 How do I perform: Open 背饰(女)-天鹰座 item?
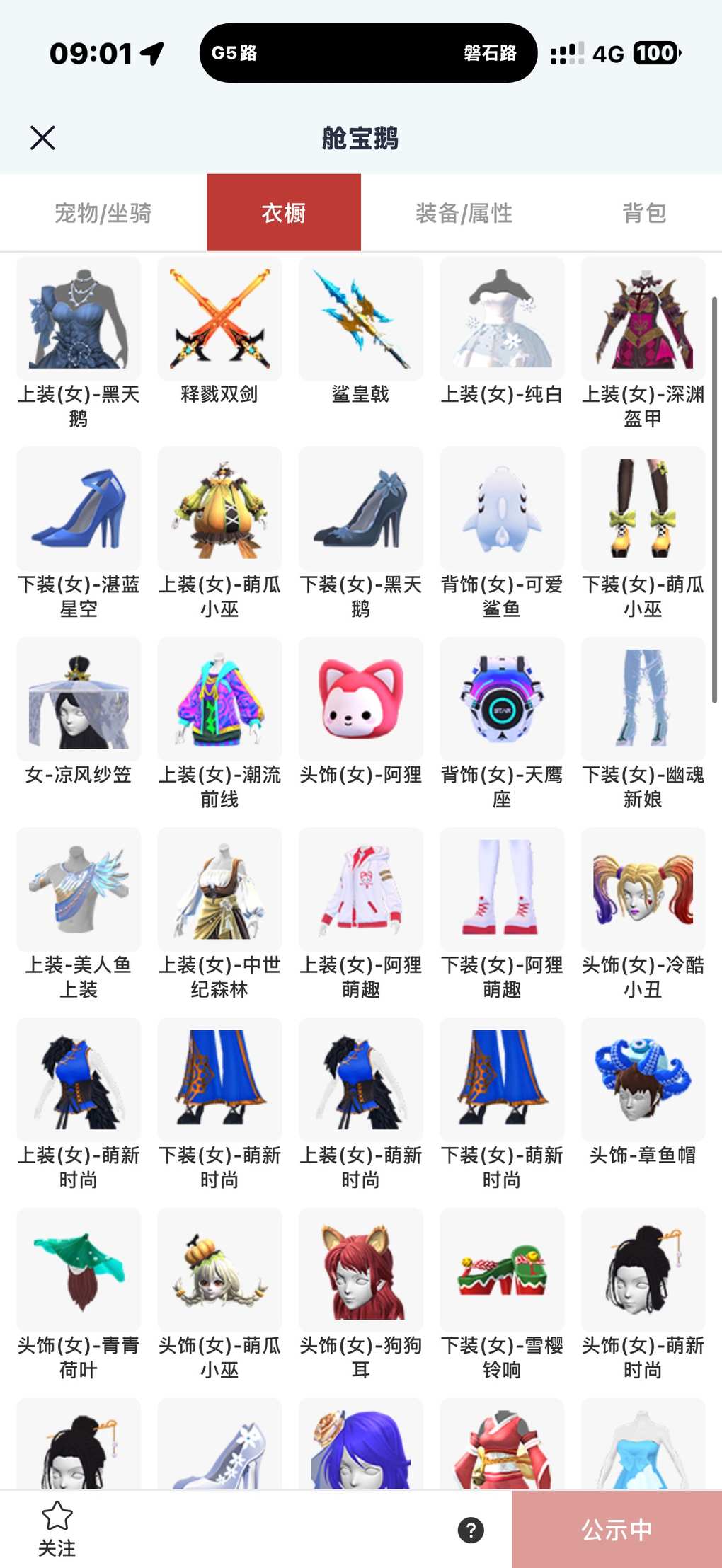point(502,700)
